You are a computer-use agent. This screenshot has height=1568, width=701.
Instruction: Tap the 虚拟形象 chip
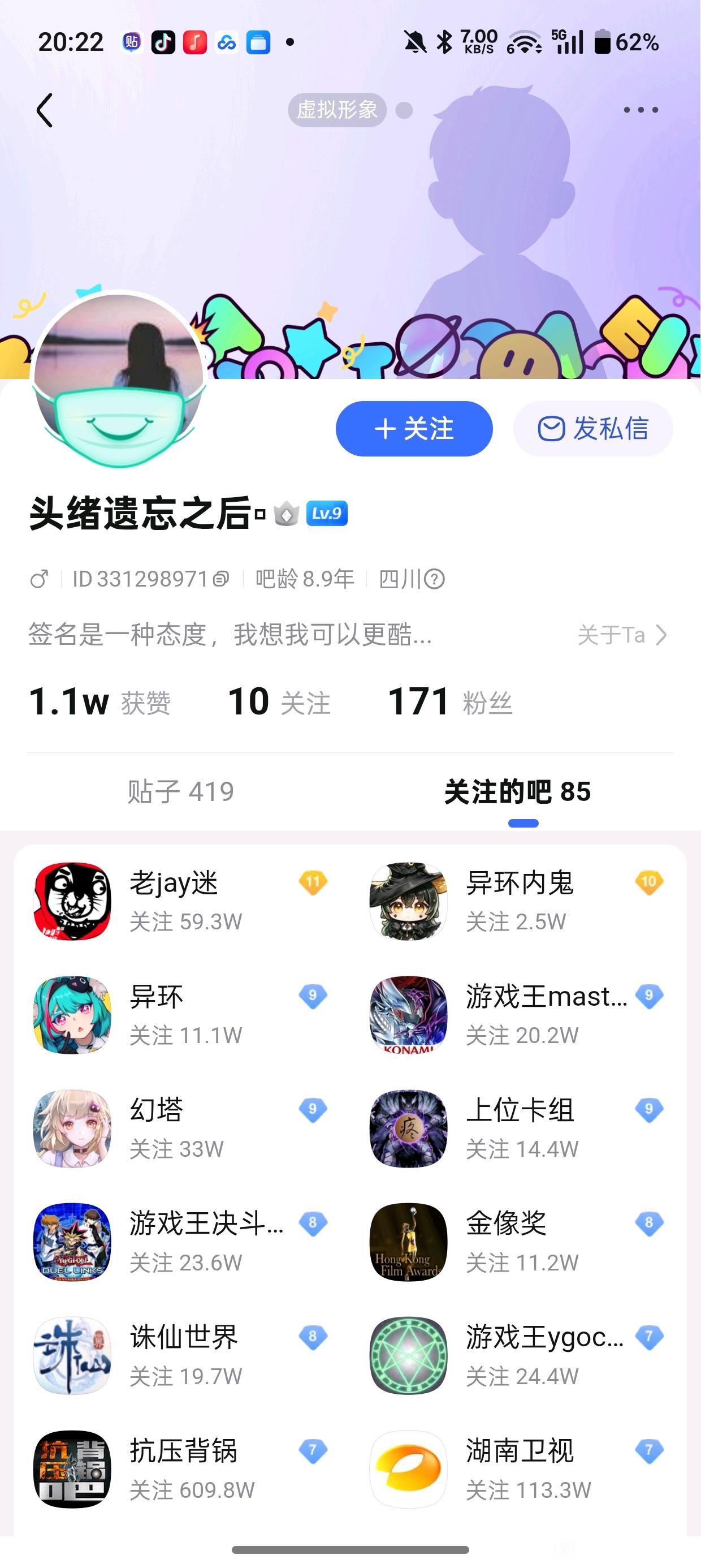pos(337,110)
